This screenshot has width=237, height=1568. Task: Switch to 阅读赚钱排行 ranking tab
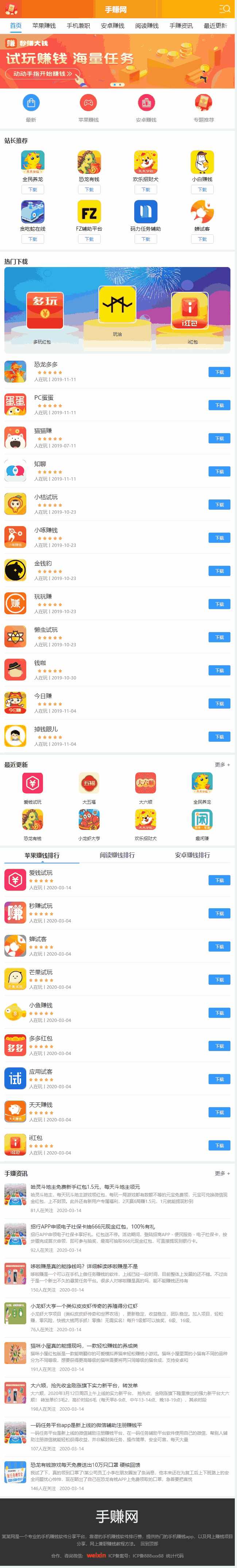point(117,855)
